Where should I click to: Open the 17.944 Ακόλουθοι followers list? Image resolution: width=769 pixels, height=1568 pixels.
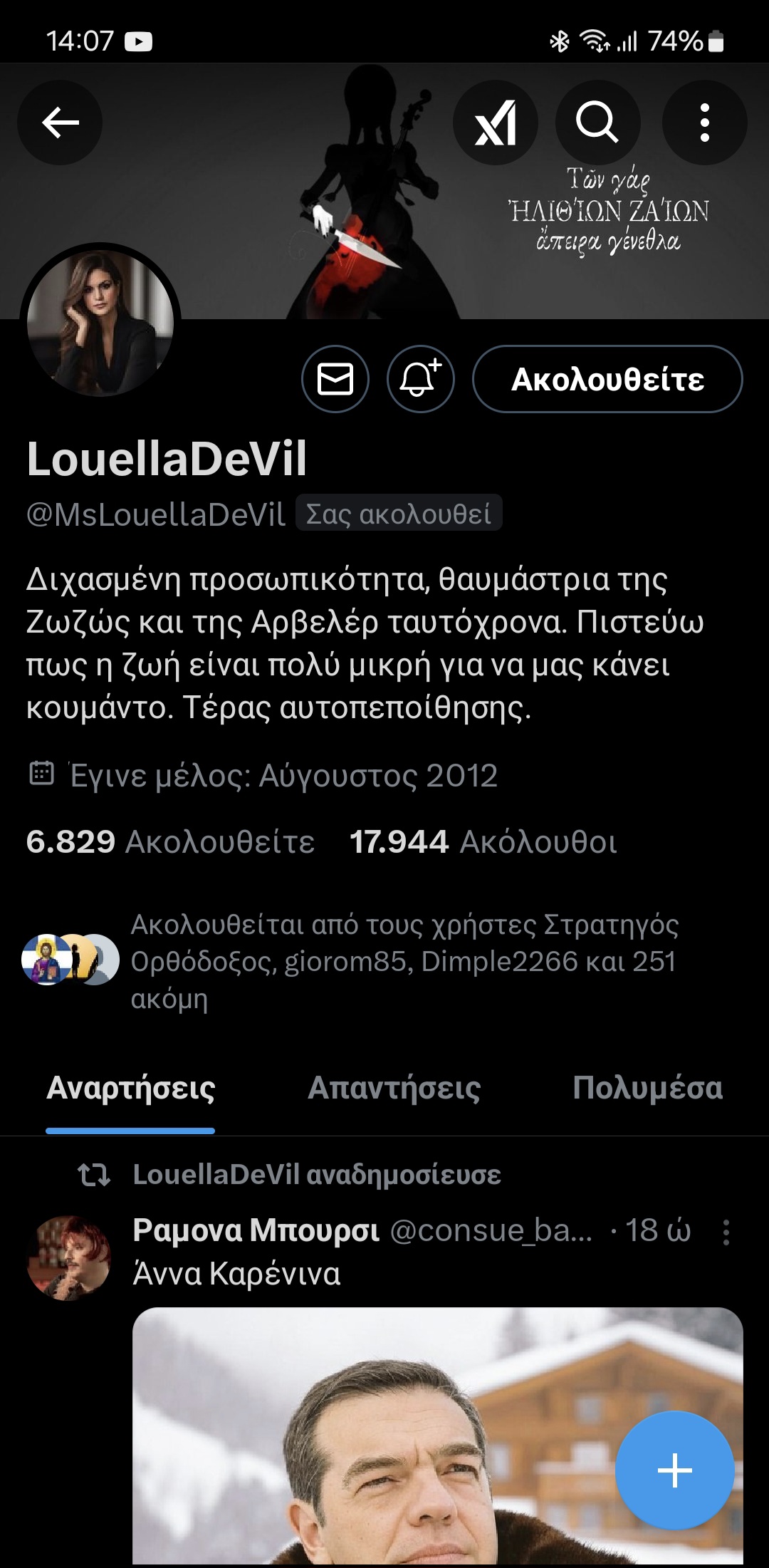[483, 842]
